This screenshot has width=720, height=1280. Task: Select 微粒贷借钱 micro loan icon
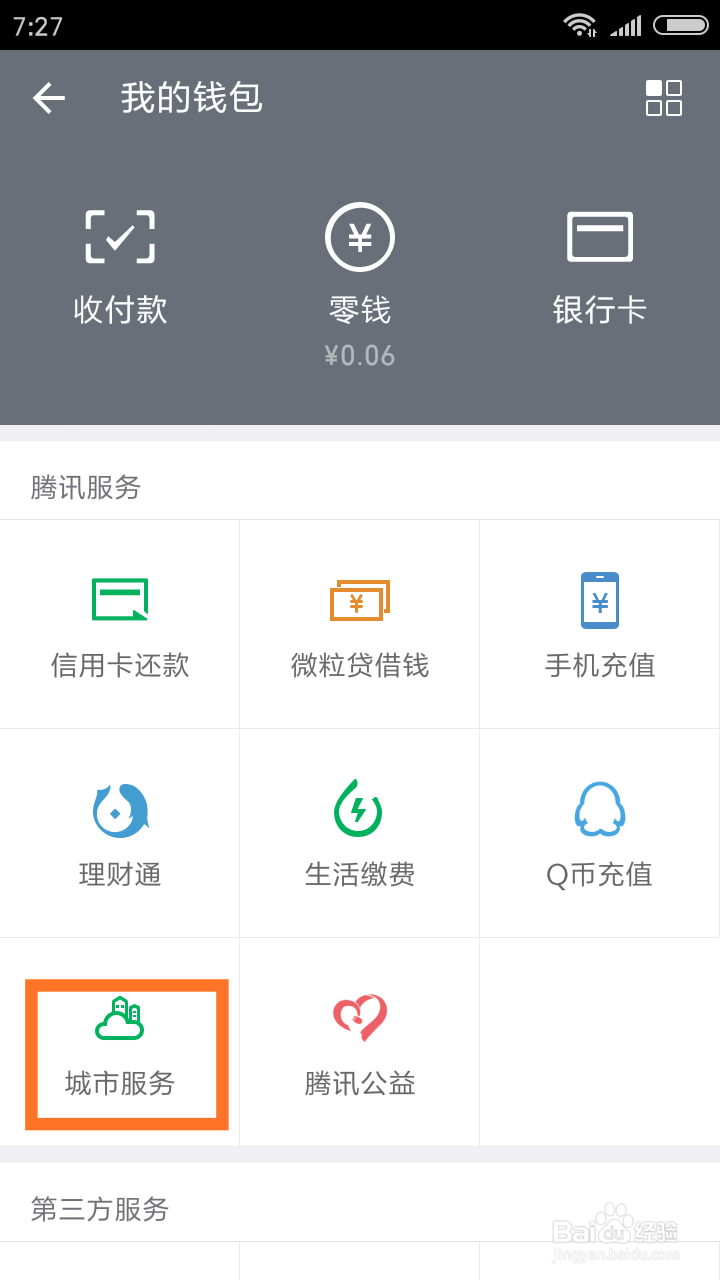tap(360, 623)
